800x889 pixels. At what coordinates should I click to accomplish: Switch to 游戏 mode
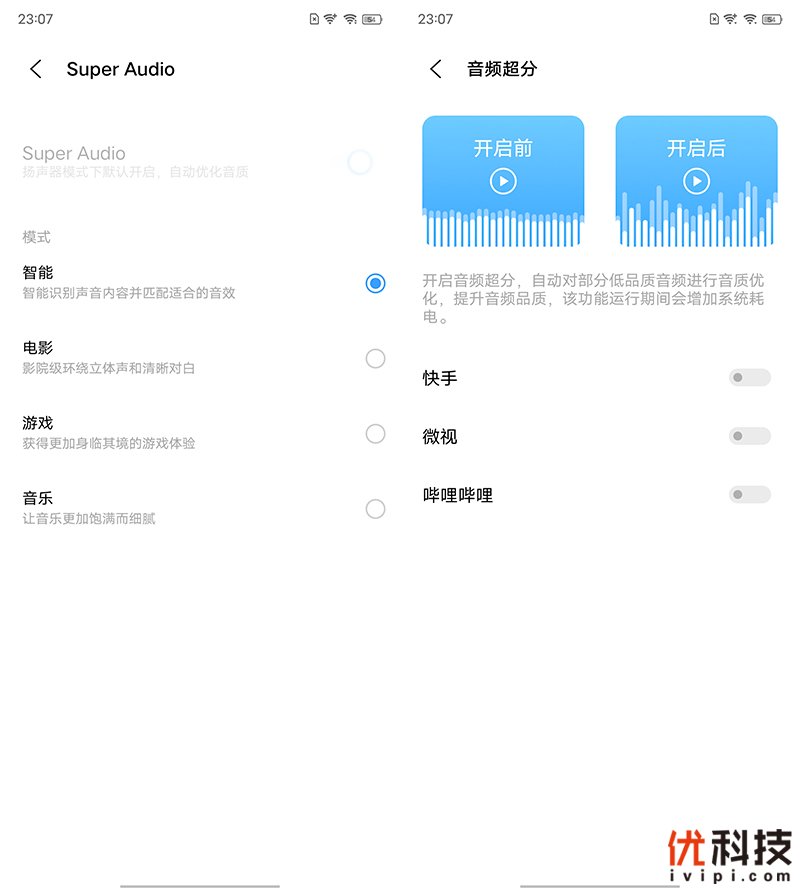click(x=375, y=433)
